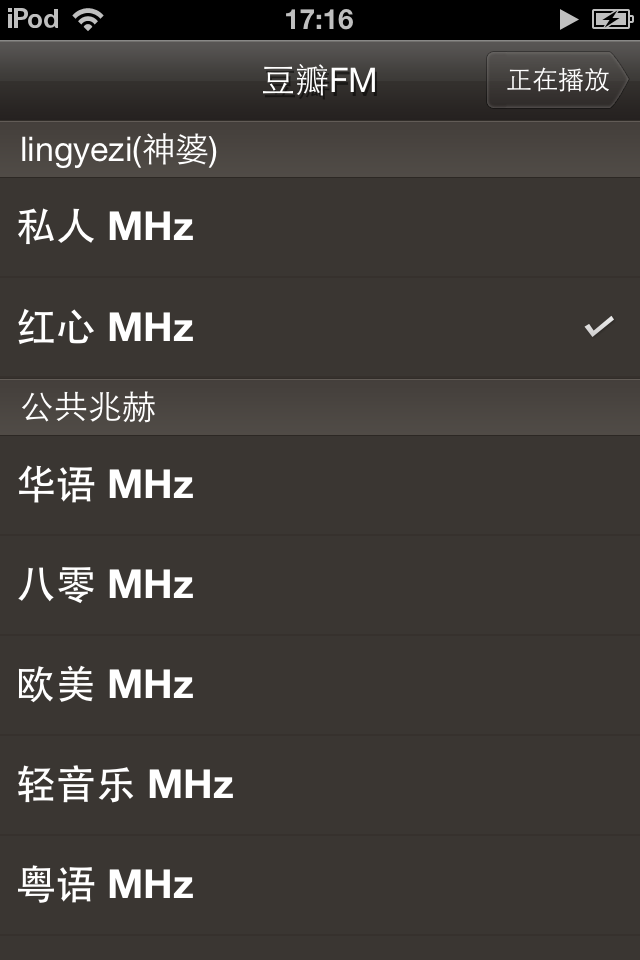Pick the 粤语 MHz channel
Viewport: 640px width, 960px height.
click(x=320, y=885)
